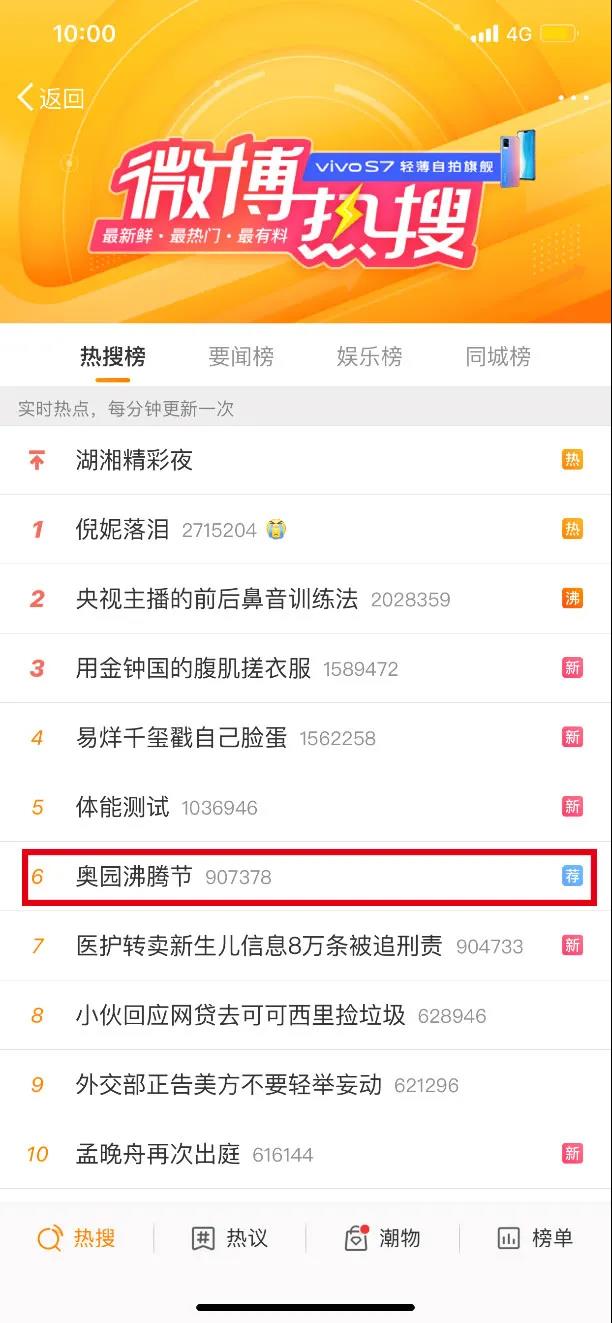Viewport: 612px width, 1323px height.
Task: Switch to 热议 in the bottom bar
Action: (230, 1238)
